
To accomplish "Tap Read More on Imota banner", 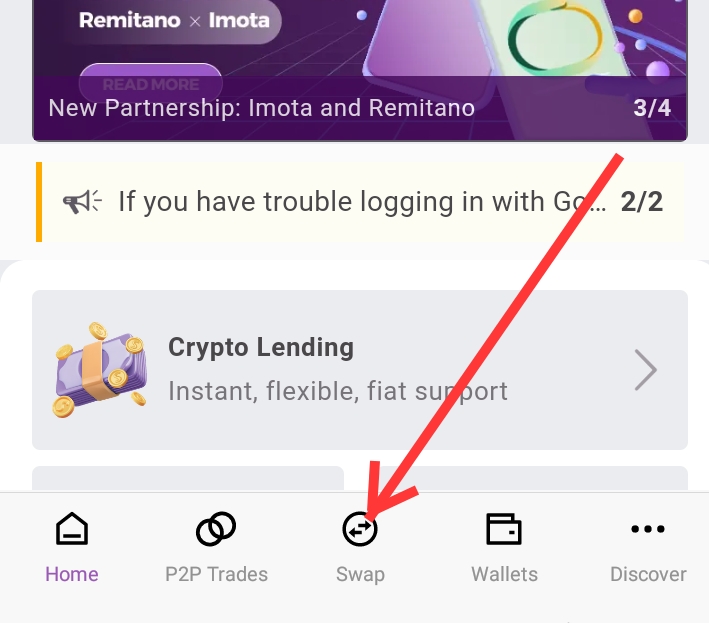I will (x=150, y=83).
